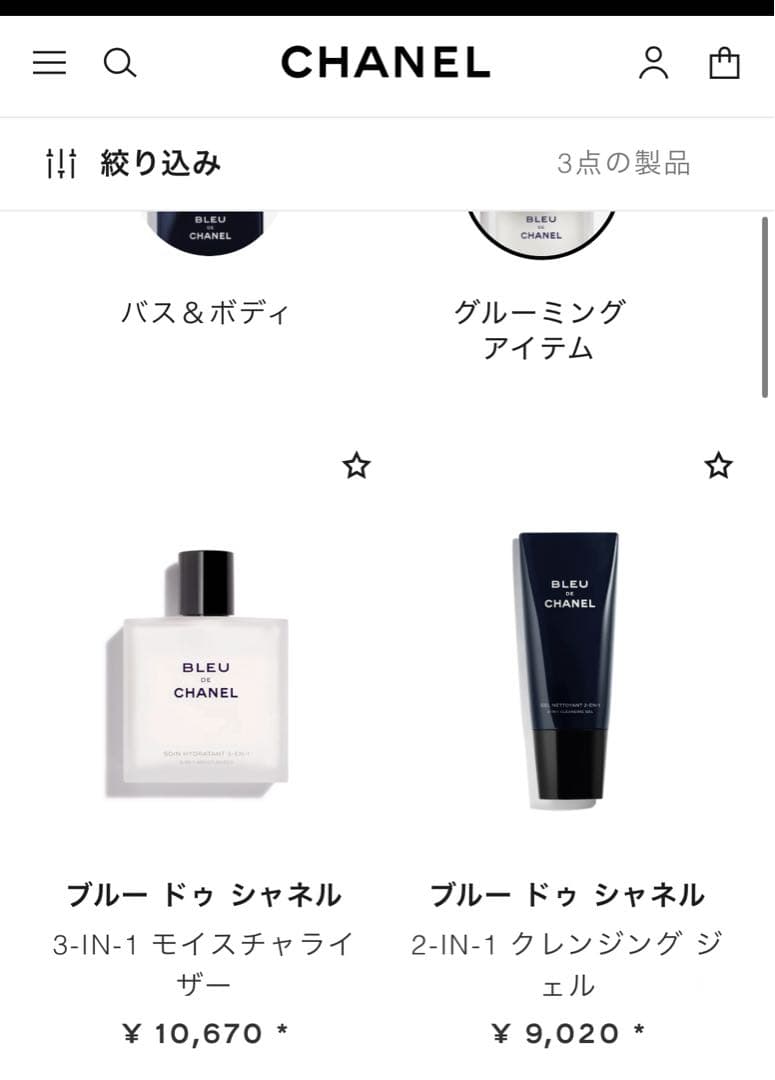Select the バス&ボディ category
Screen dimensions: 775x1080
point(205,312)
